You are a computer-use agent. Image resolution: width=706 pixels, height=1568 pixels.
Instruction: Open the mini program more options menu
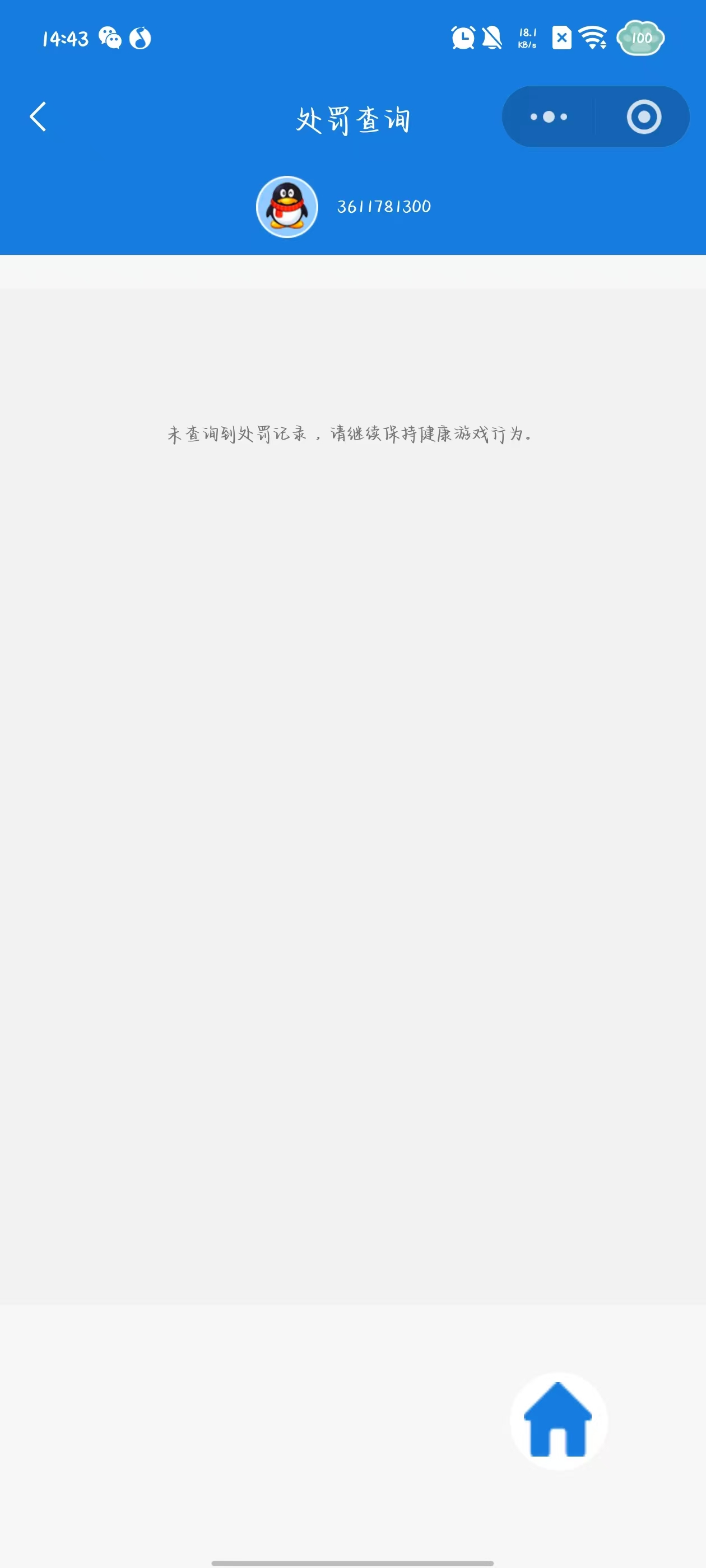[548, 117]
